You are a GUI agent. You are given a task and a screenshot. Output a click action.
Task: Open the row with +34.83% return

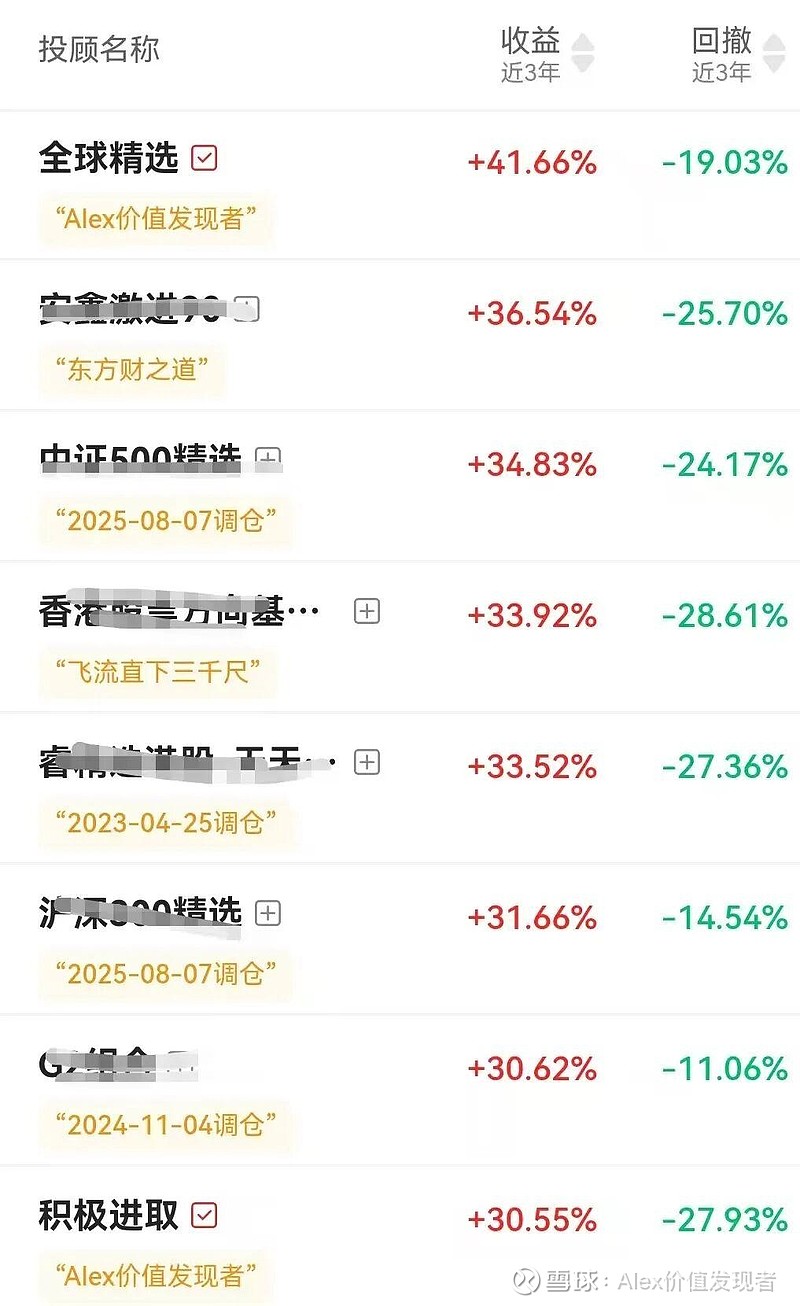tap(400, 486)
